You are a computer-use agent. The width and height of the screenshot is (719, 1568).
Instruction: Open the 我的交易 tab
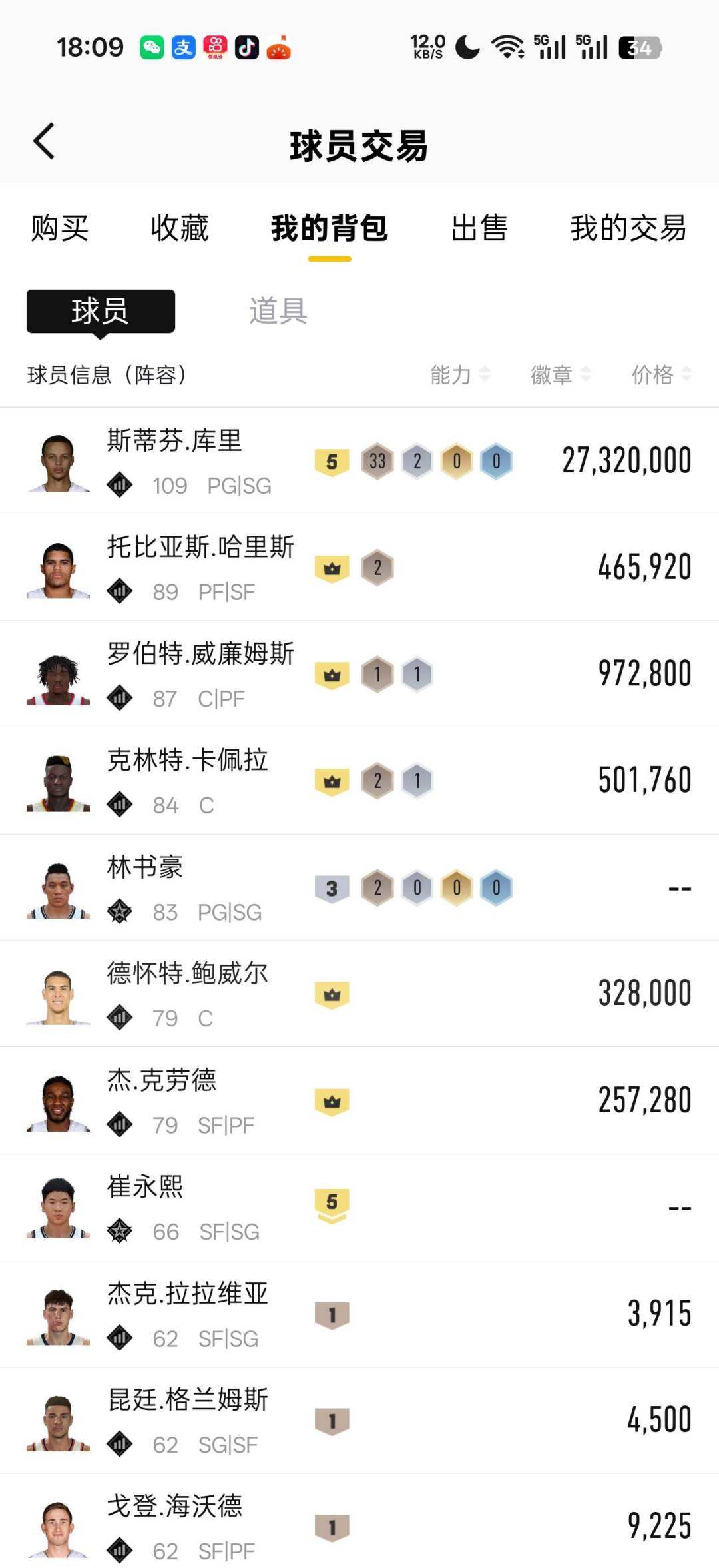tap(628, 230)
